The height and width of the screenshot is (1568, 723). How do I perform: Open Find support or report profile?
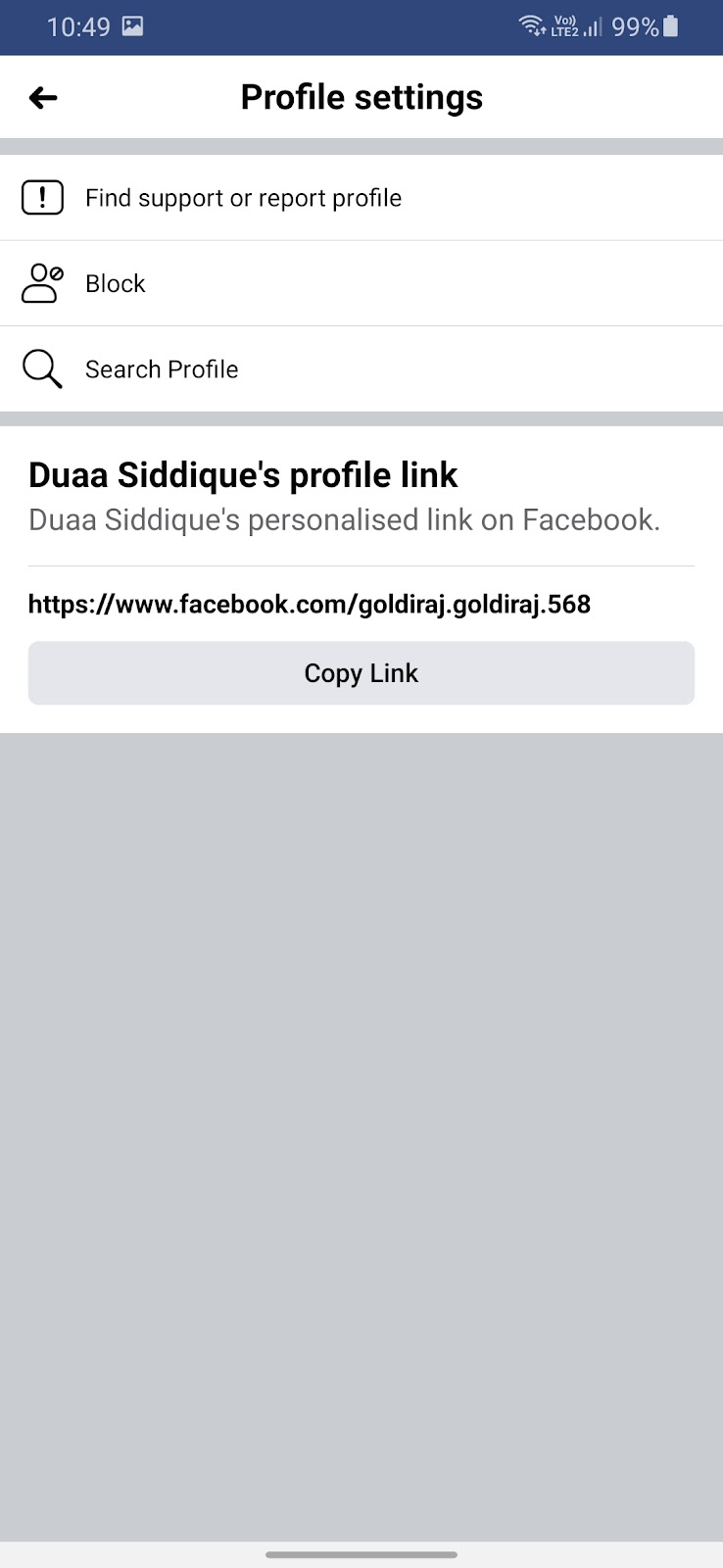(243, 198)
